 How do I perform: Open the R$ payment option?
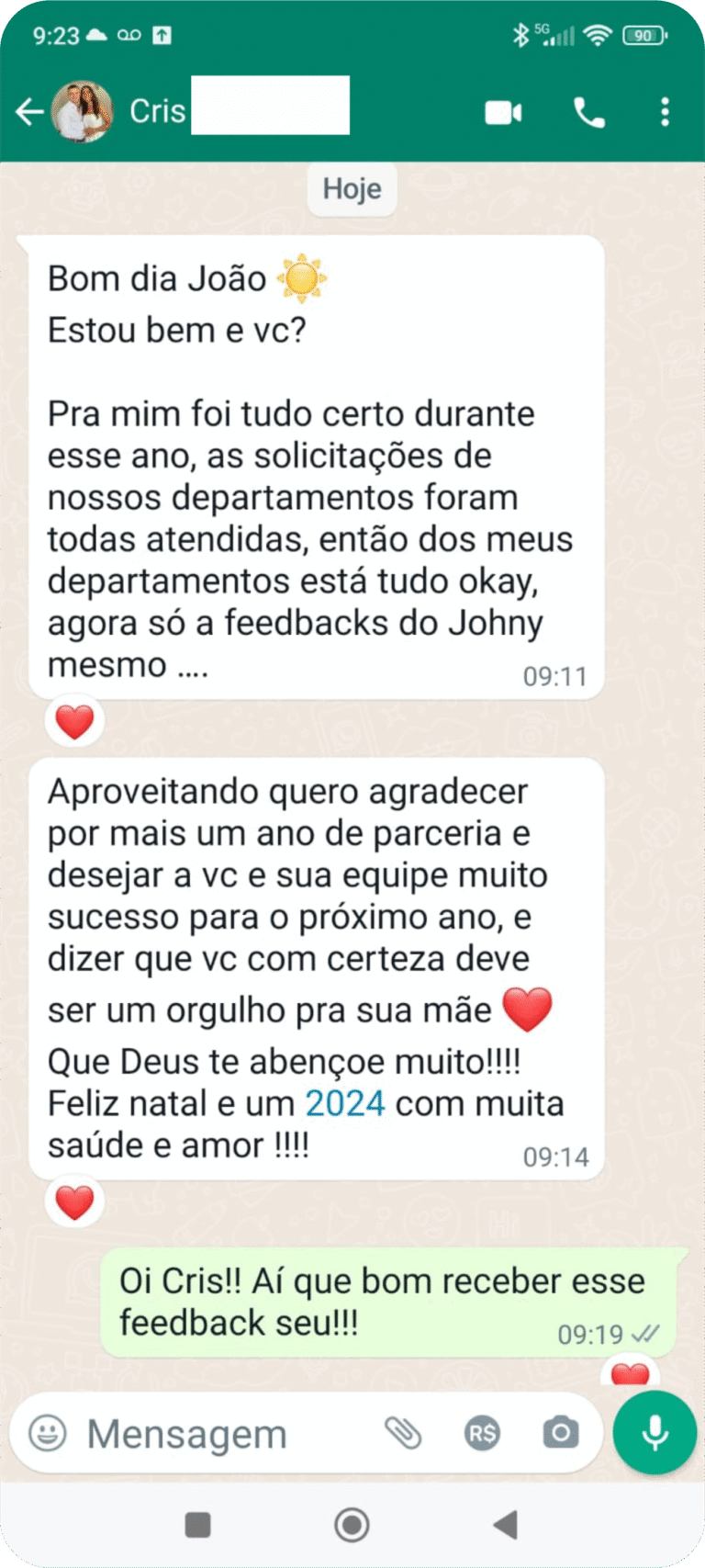pos(482,1433)
